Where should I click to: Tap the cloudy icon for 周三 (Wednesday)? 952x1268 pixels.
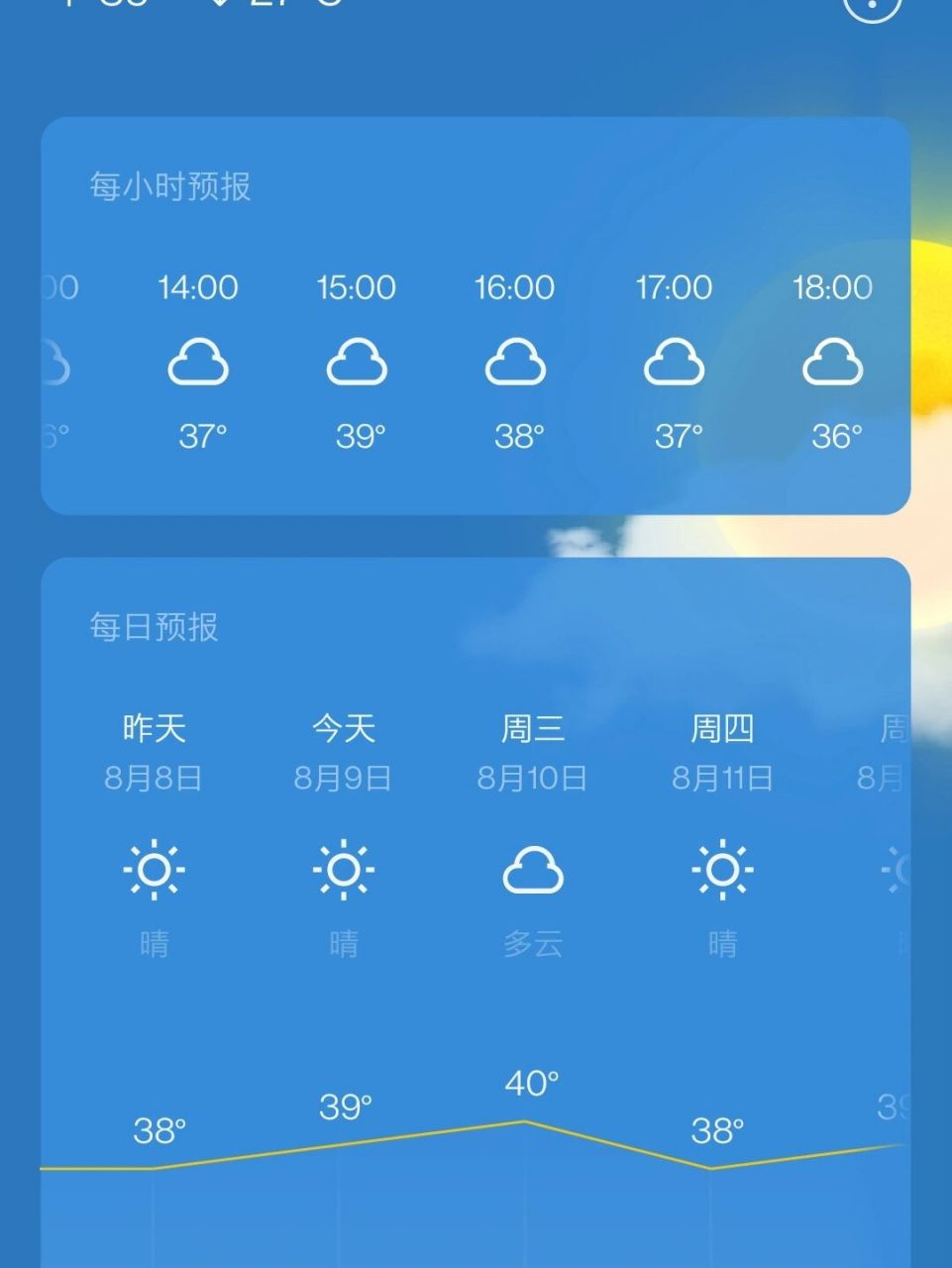pyautogui.click(x=533, y=869)
